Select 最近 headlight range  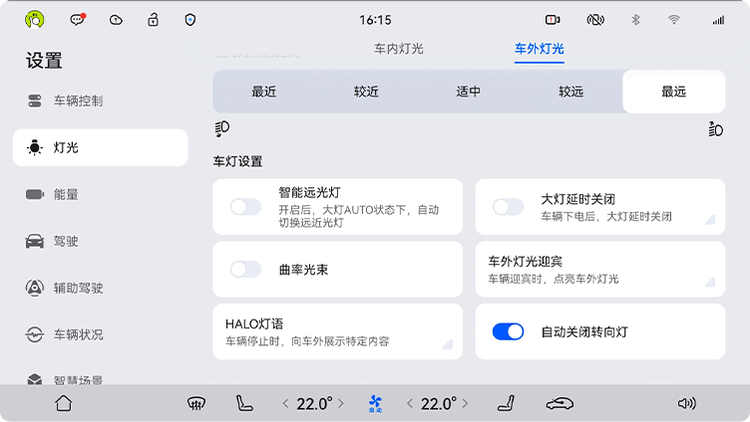tap(264, 92)
